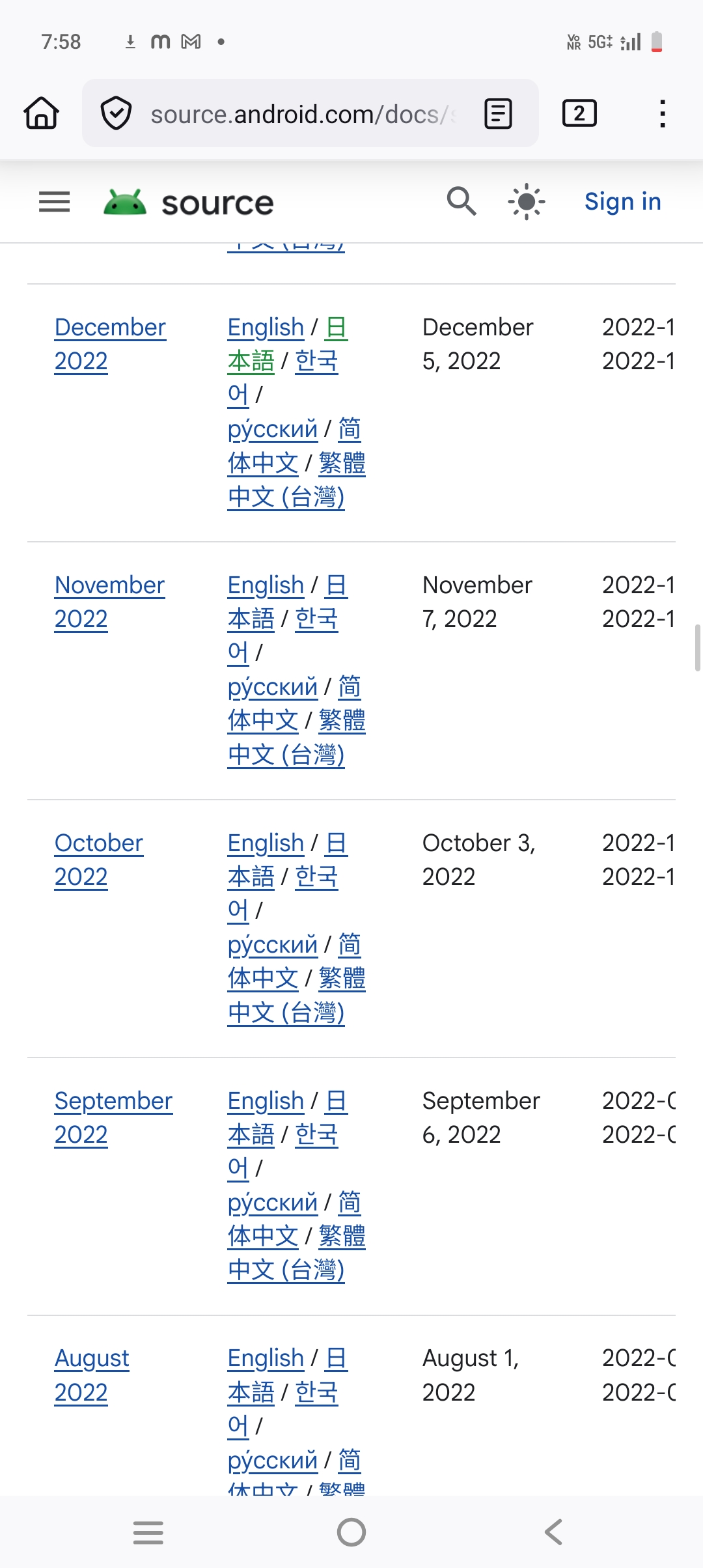Open the browser overflow menu
703x1568 pixels.
(662, 114)
